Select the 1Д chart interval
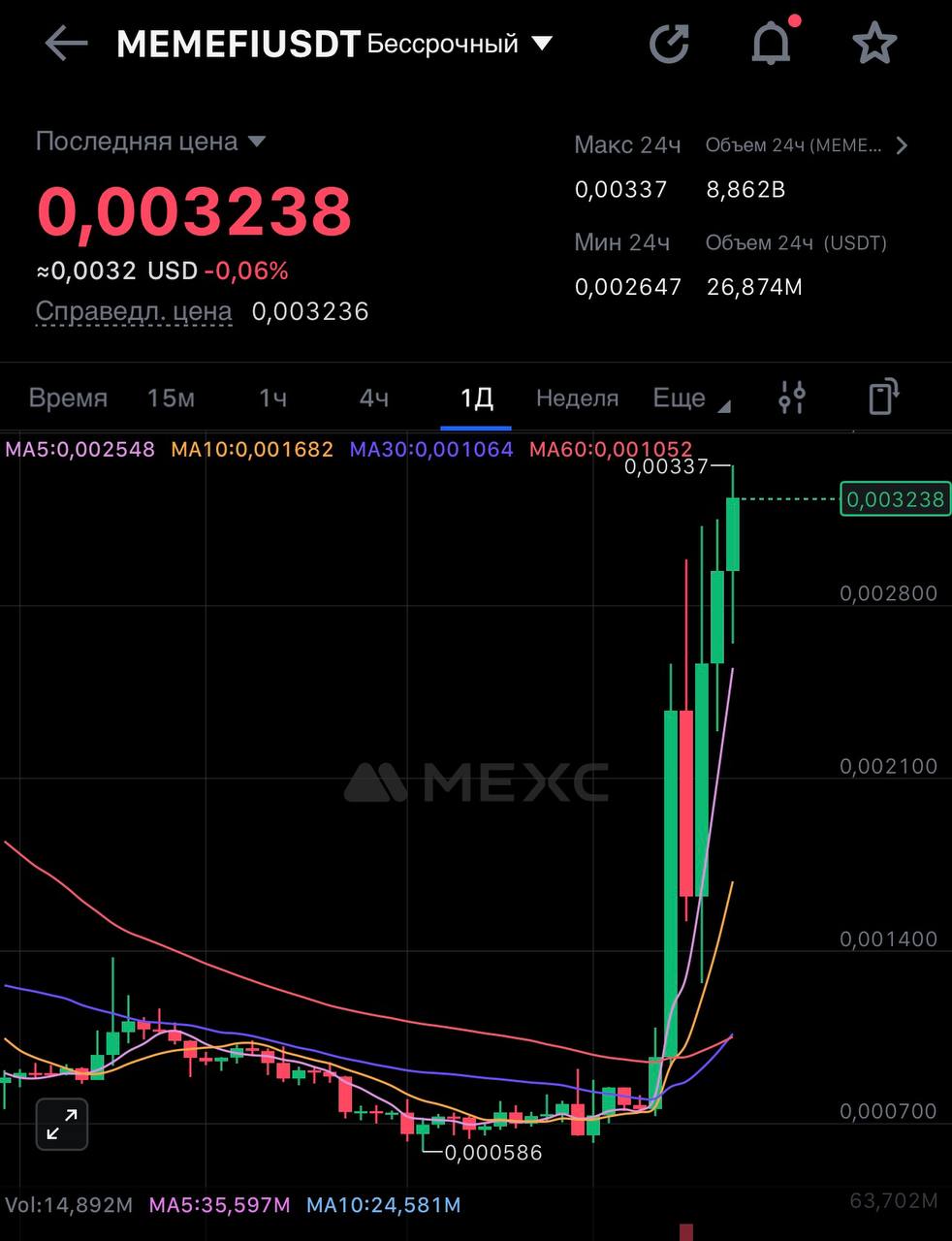 coord(476,398)
